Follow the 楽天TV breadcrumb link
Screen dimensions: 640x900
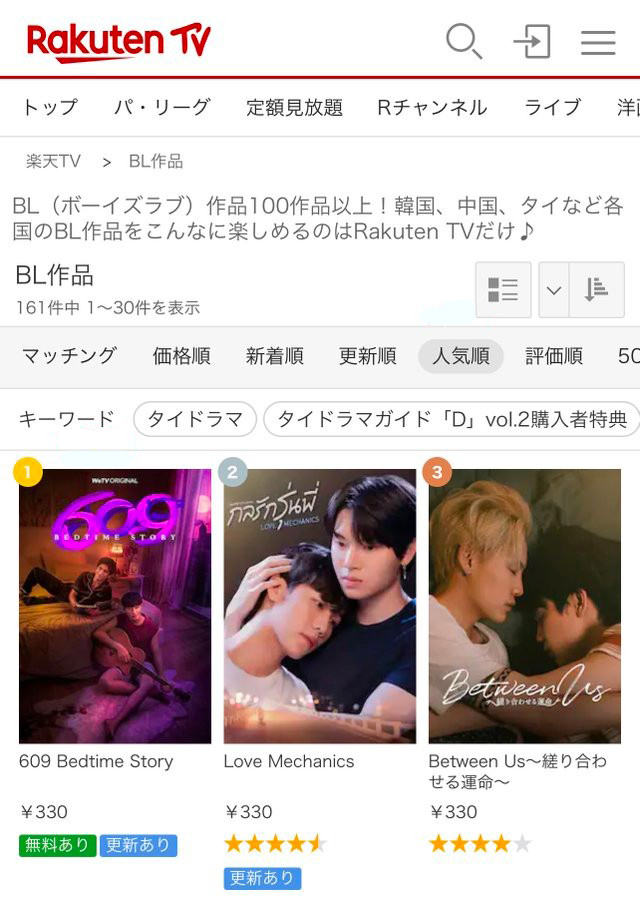[53, 161]
